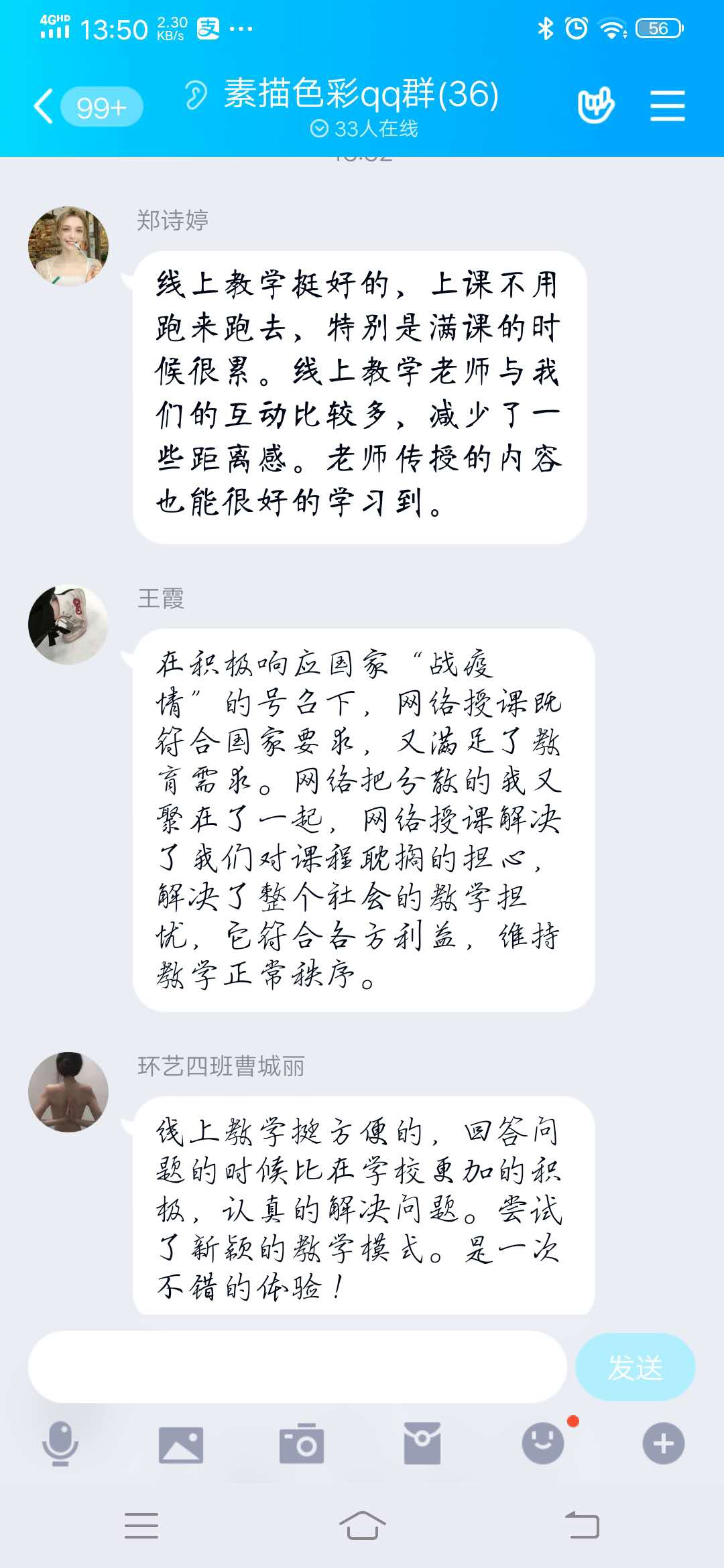This screenshot has width=724, height=1568.
Task: Open the group interaction hand icon
Action: click(x=595, y=106)
